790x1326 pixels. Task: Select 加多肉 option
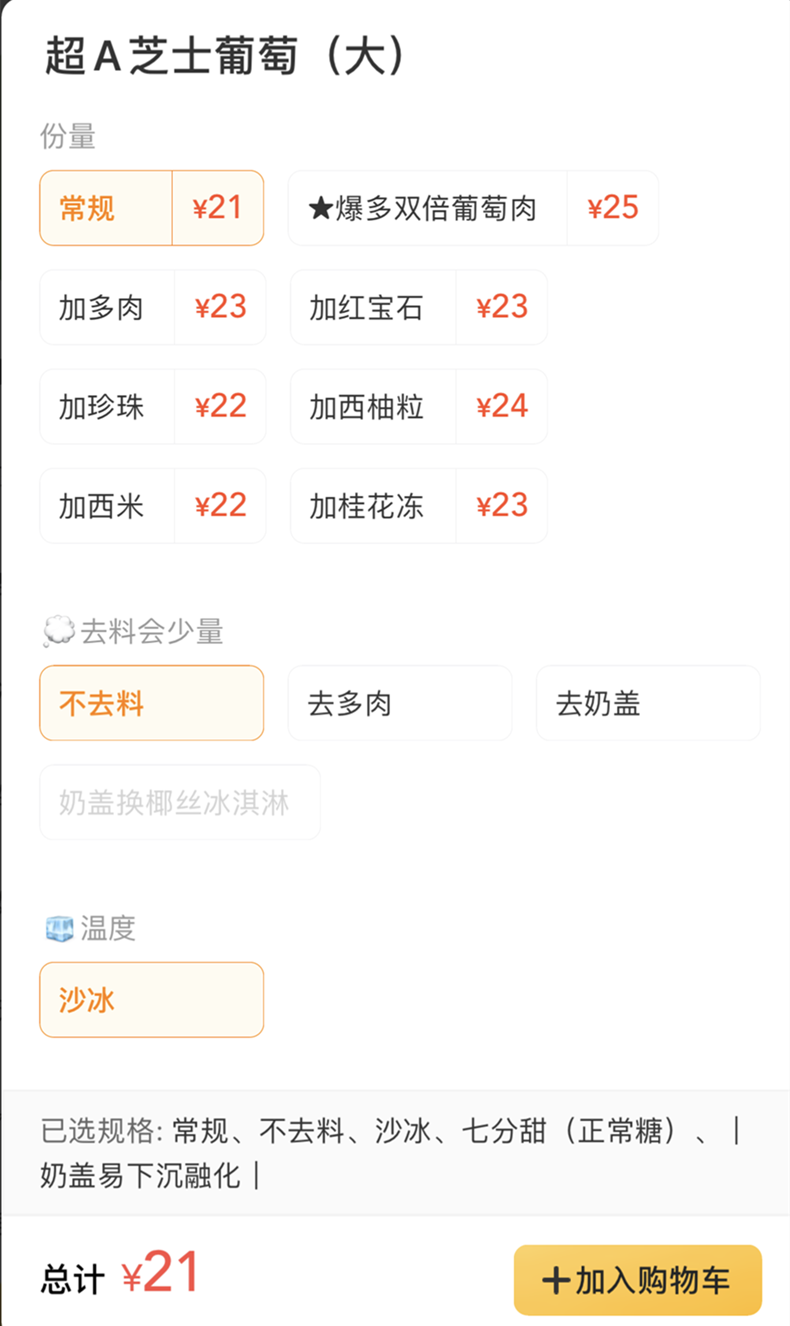coord(152,307)
